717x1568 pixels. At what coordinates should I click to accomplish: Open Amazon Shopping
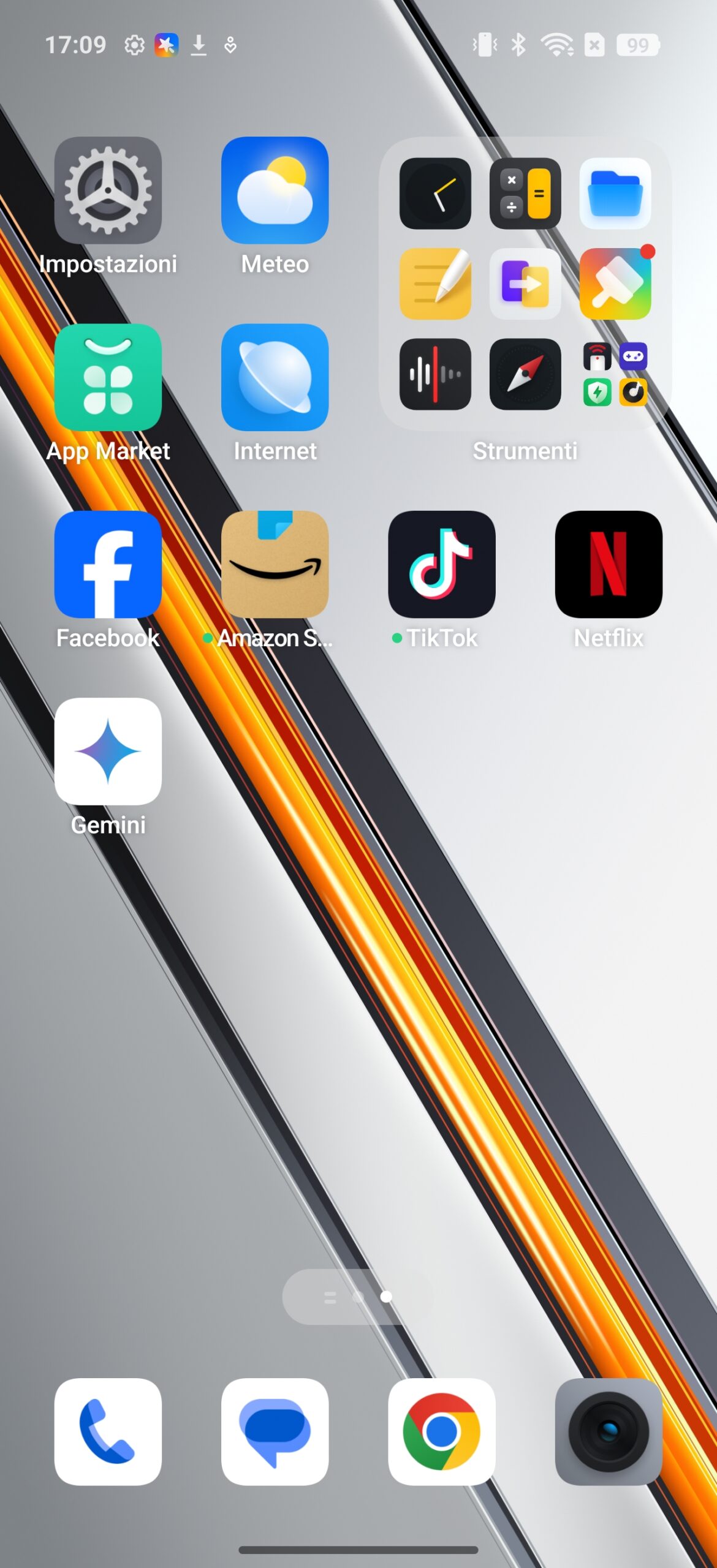click(x=275, y=564)
